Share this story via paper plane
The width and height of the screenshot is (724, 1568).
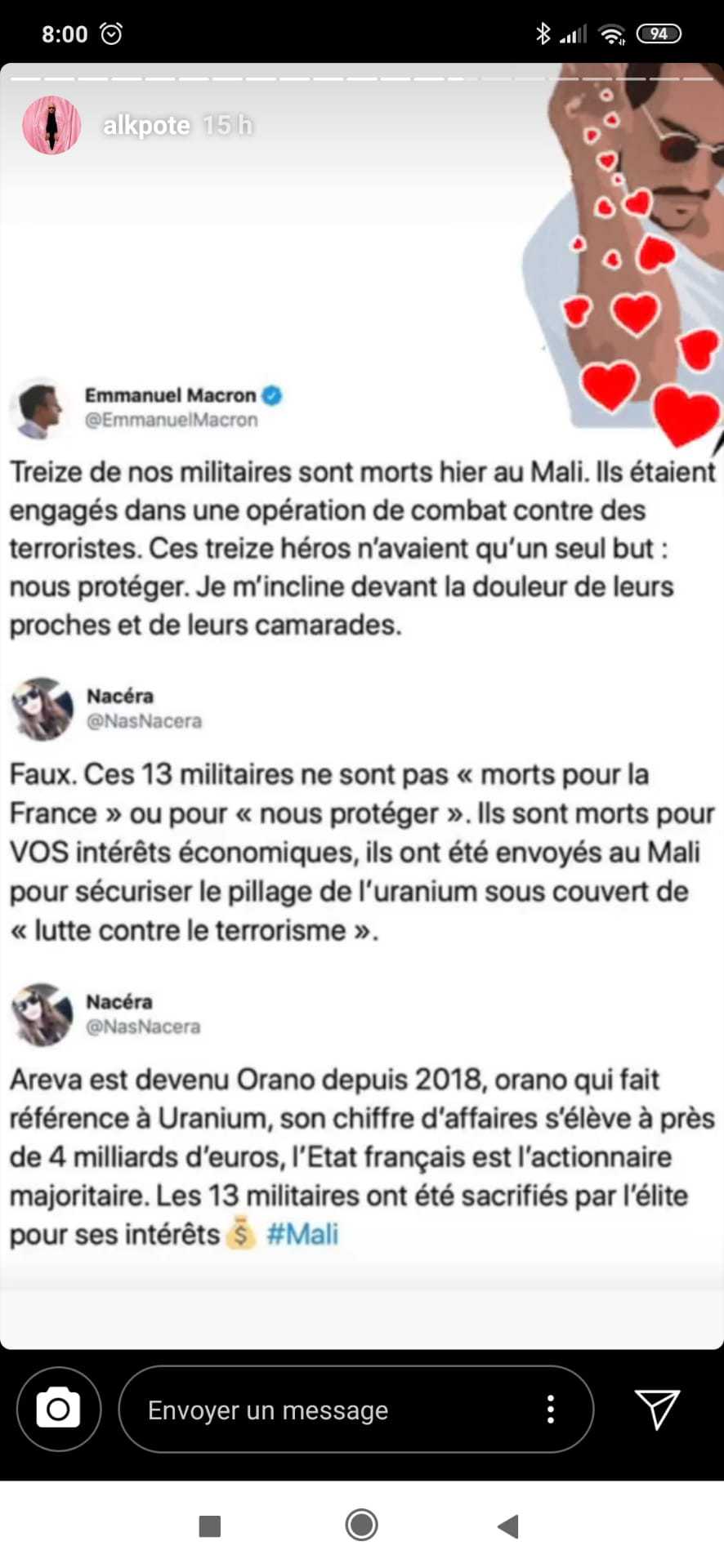(x=657, y=1409)
